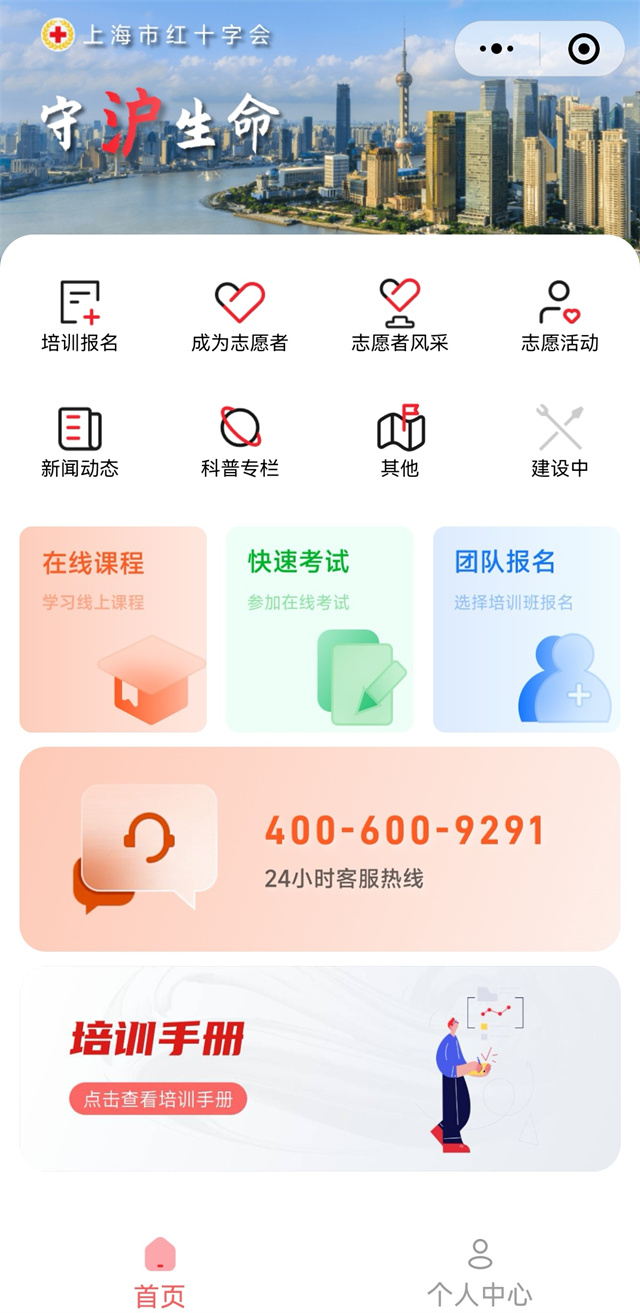640x1313 pixels.
Task: Open 科普专栏 science column
Action: pos(240,441)
